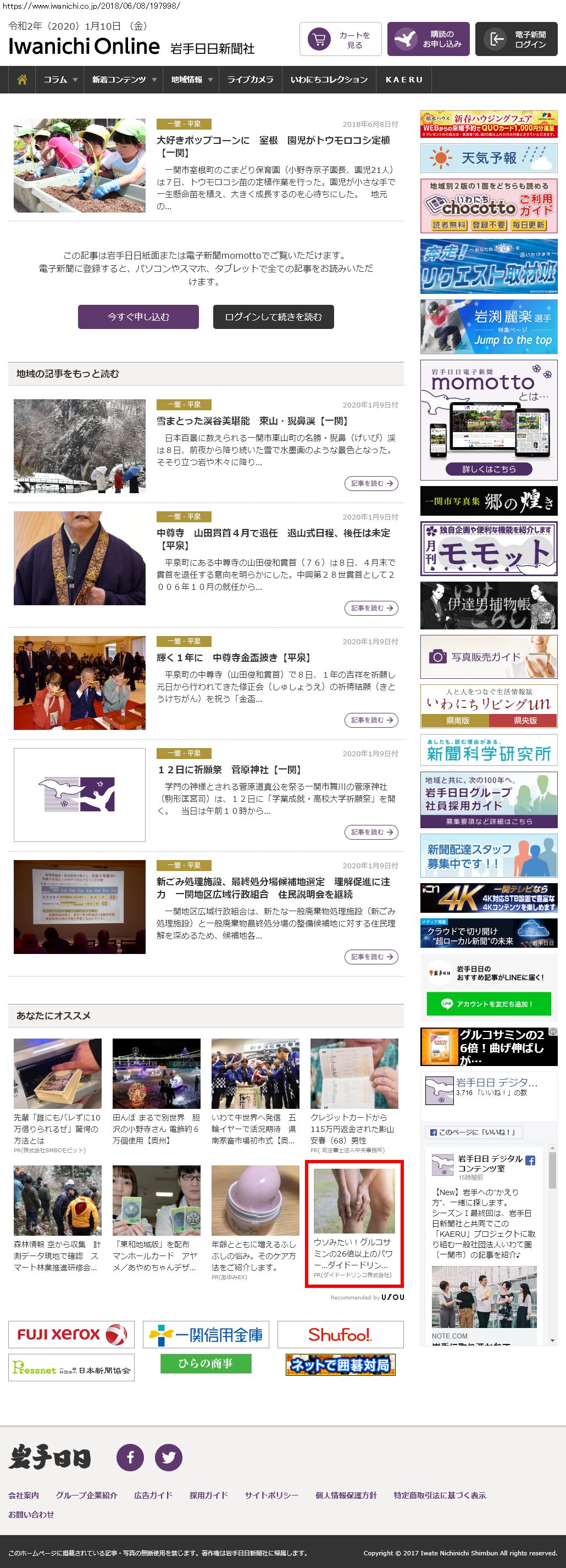Expand the コラム menu

[60, 80]
